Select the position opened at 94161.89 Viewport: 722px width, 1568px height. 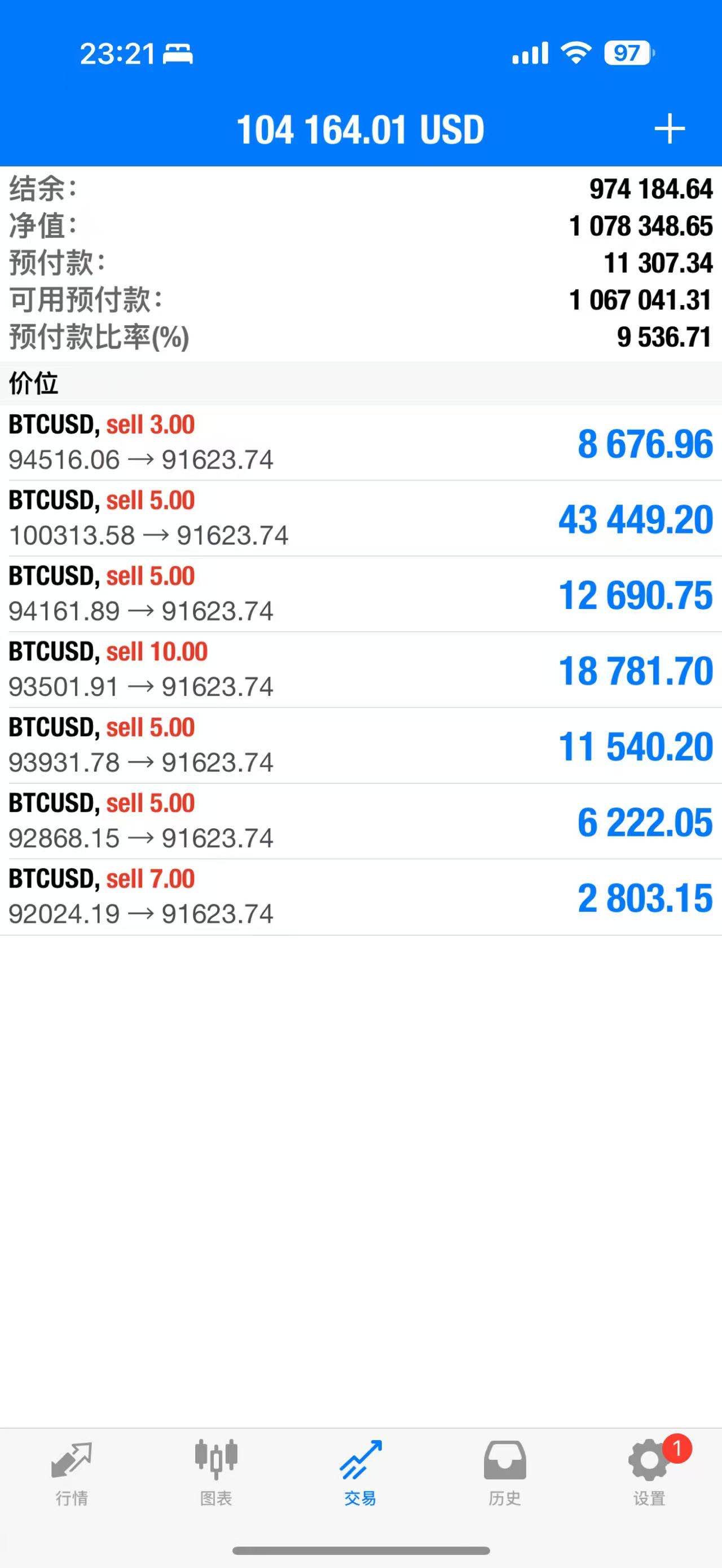360,594
